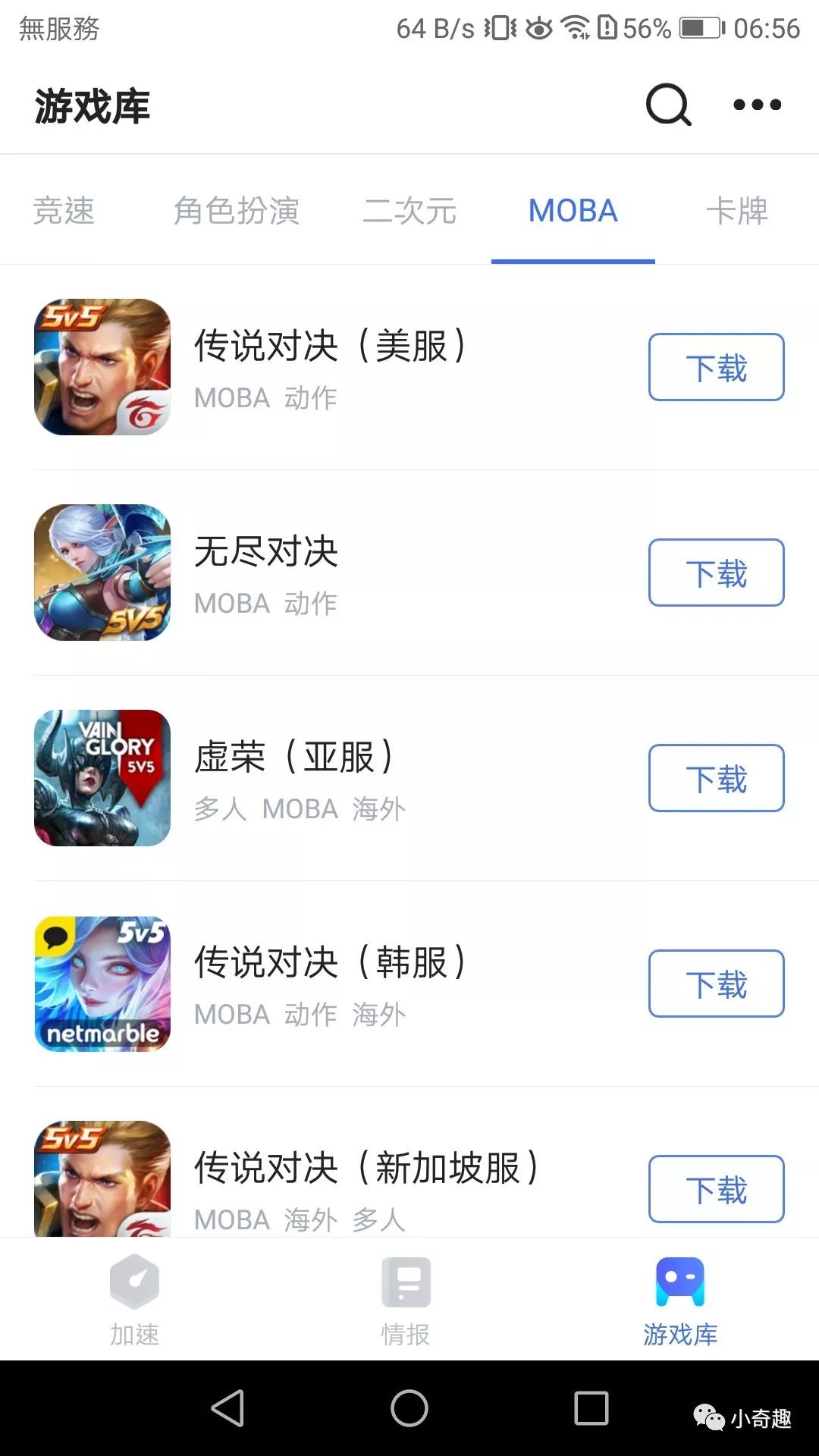Download 传说对决（新加坡服）
This screenshot has height=1456, width=819.
(716, 1188)
